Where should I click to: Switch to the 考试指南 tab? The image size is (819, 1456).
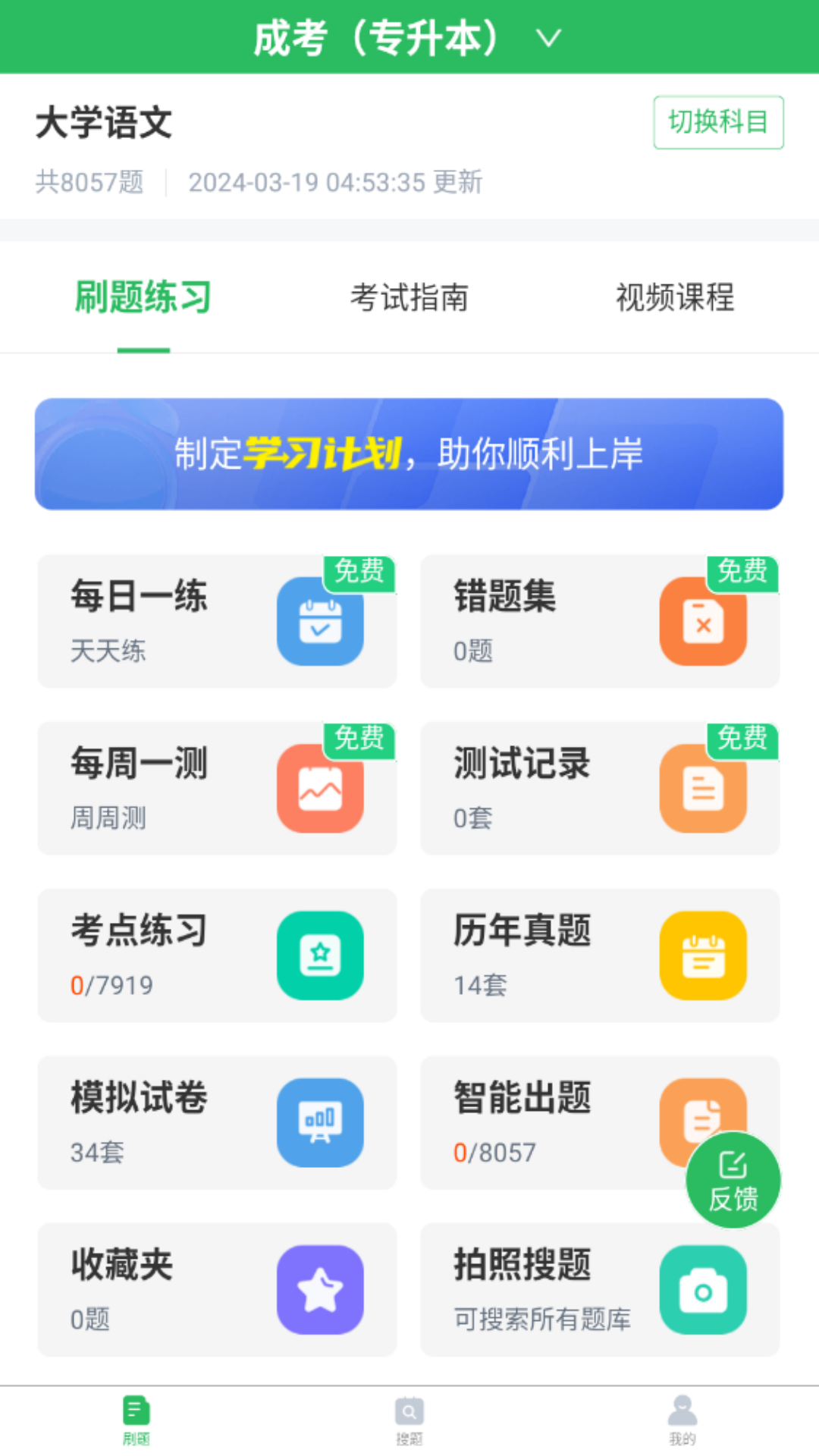point(409,297)
